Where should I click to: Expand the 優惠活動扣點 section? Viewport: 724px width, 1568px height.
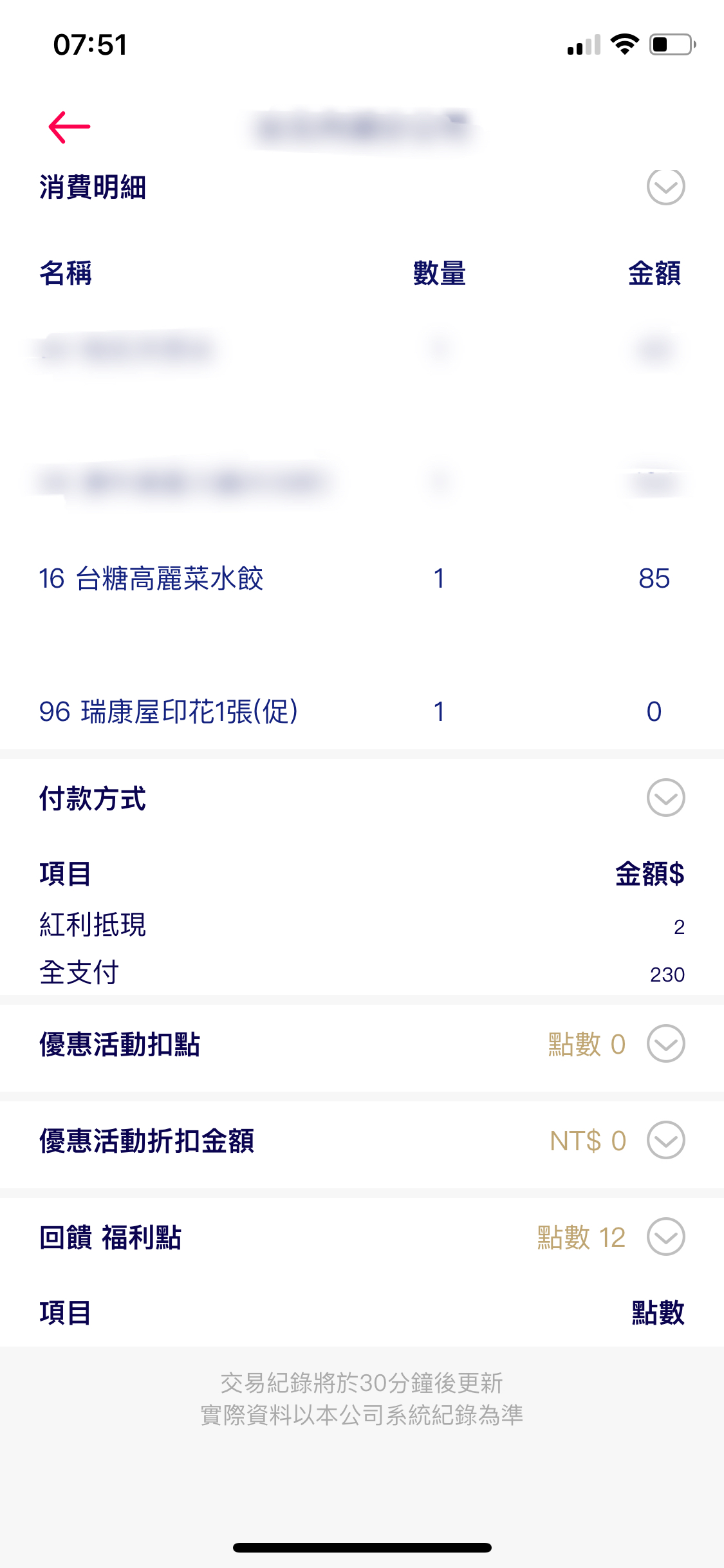665,1043
